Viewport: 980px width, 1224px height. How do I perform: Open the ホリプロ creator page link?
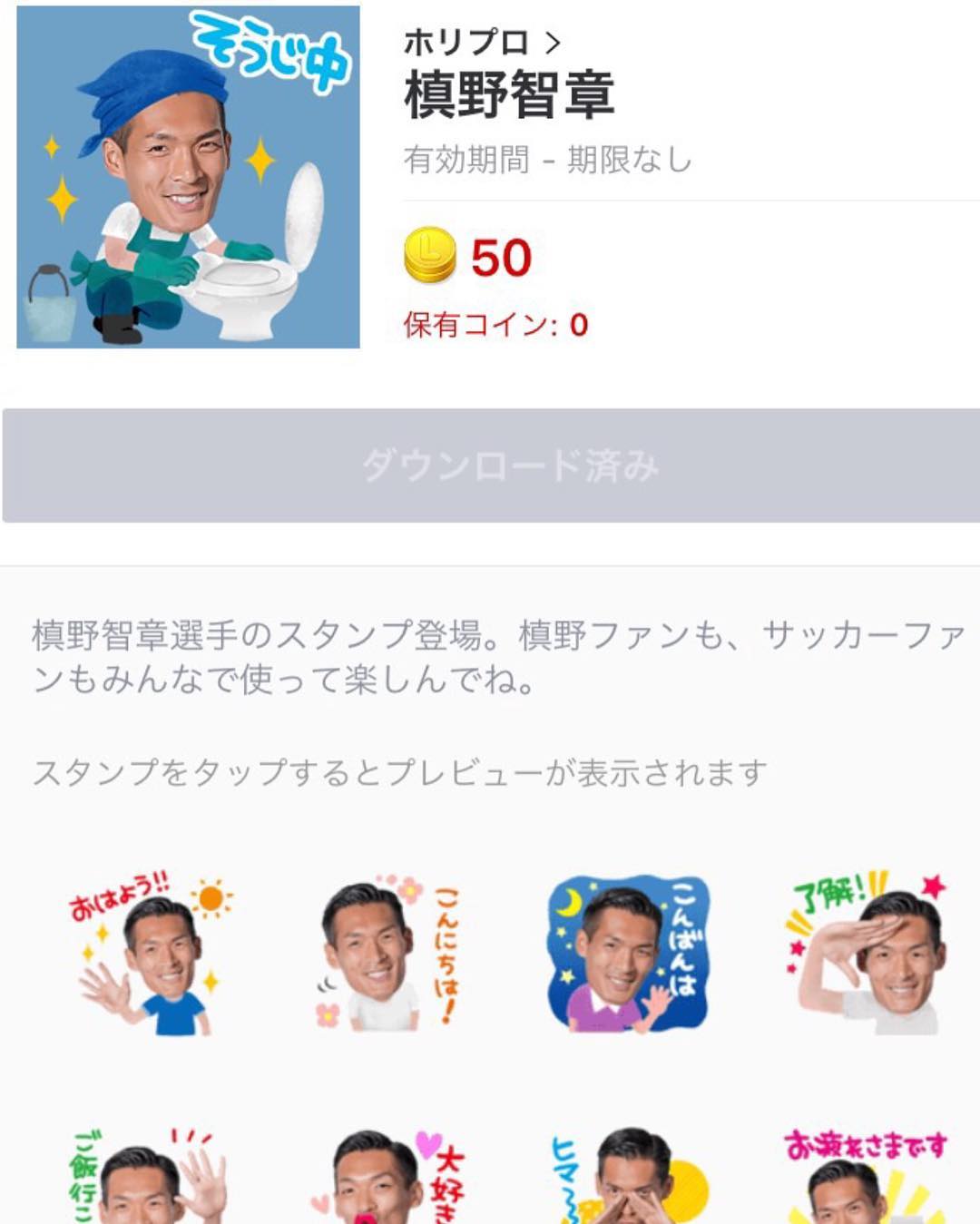tap(481, 42)
